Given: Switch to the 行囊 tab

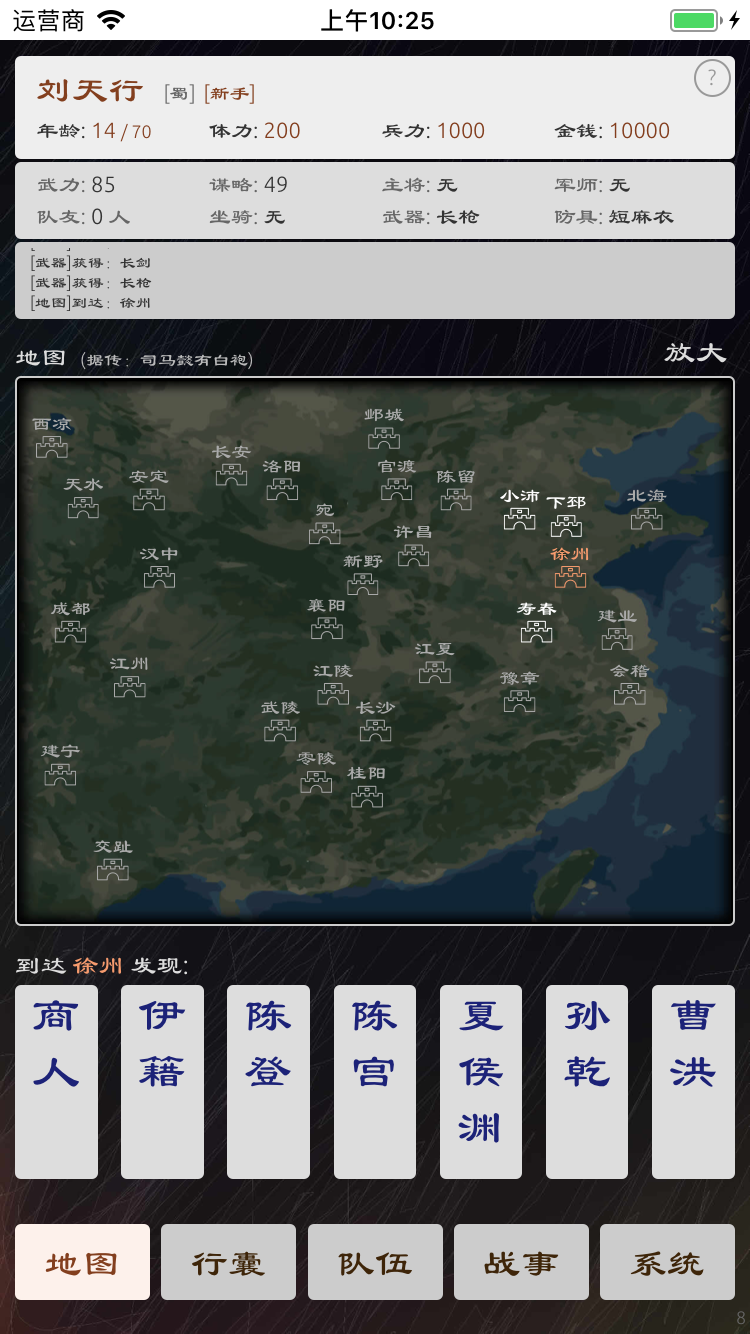Looking at the screenshot, I should (228, 1262).
